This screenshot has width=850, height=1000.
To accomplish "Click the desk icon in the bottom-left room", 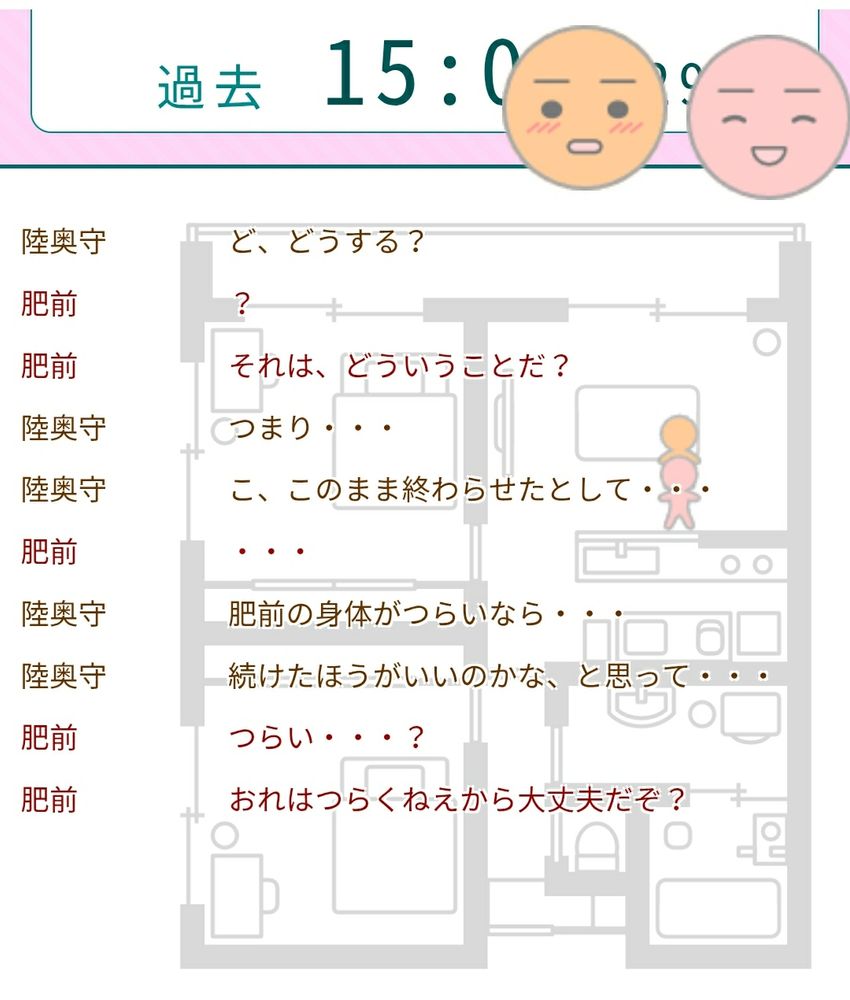I will (x=236, y=890).
